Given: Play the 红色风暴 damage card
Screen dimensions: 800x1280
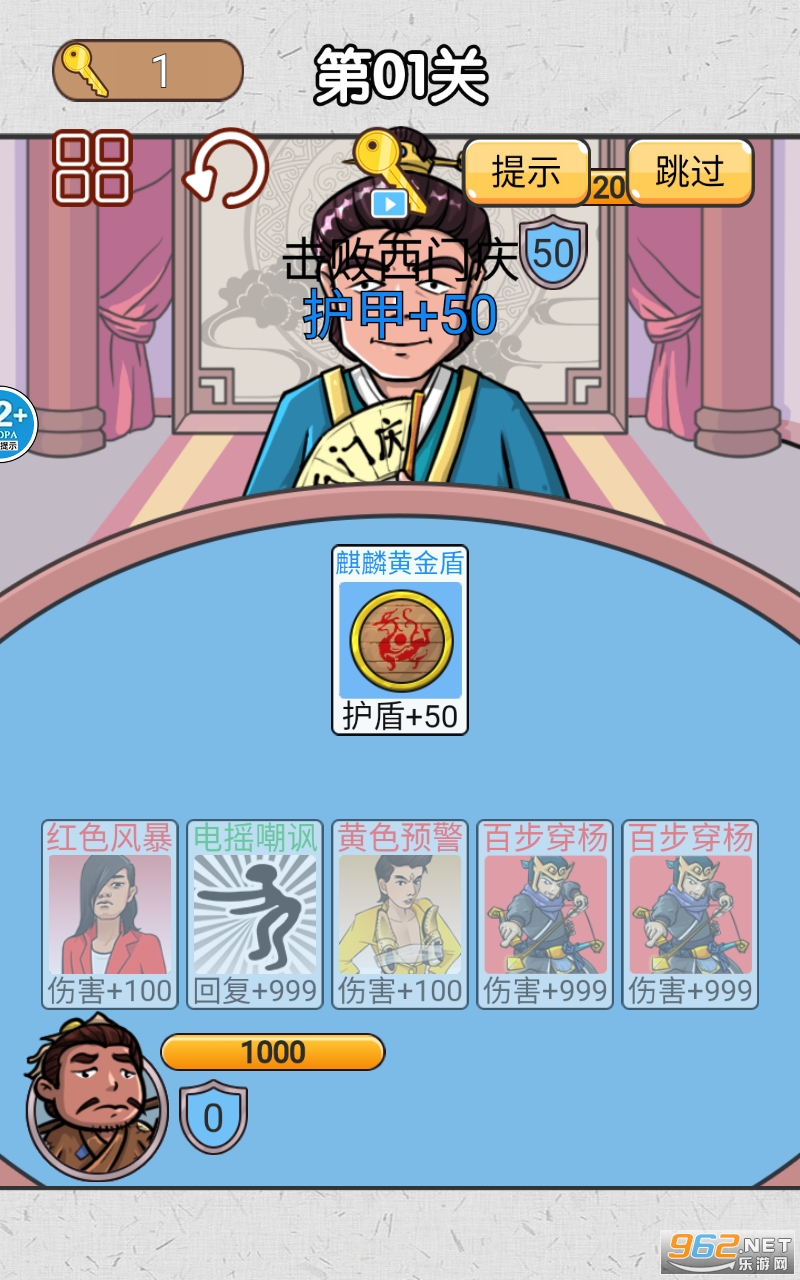Looking at the screenshot, I should pos(110,914).
